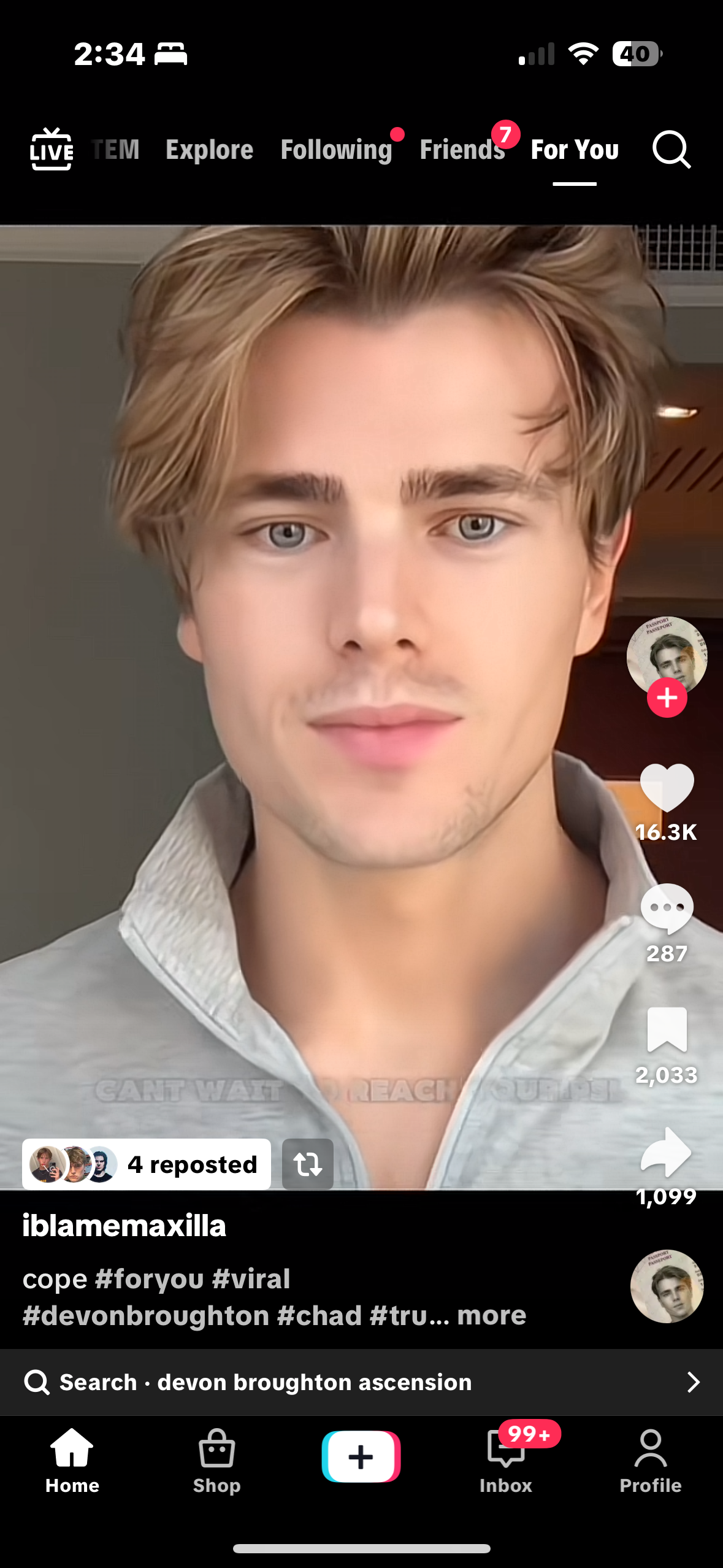Screen dimensions: 723x1568
Task: Open the comments on this video
Action: 667,909
